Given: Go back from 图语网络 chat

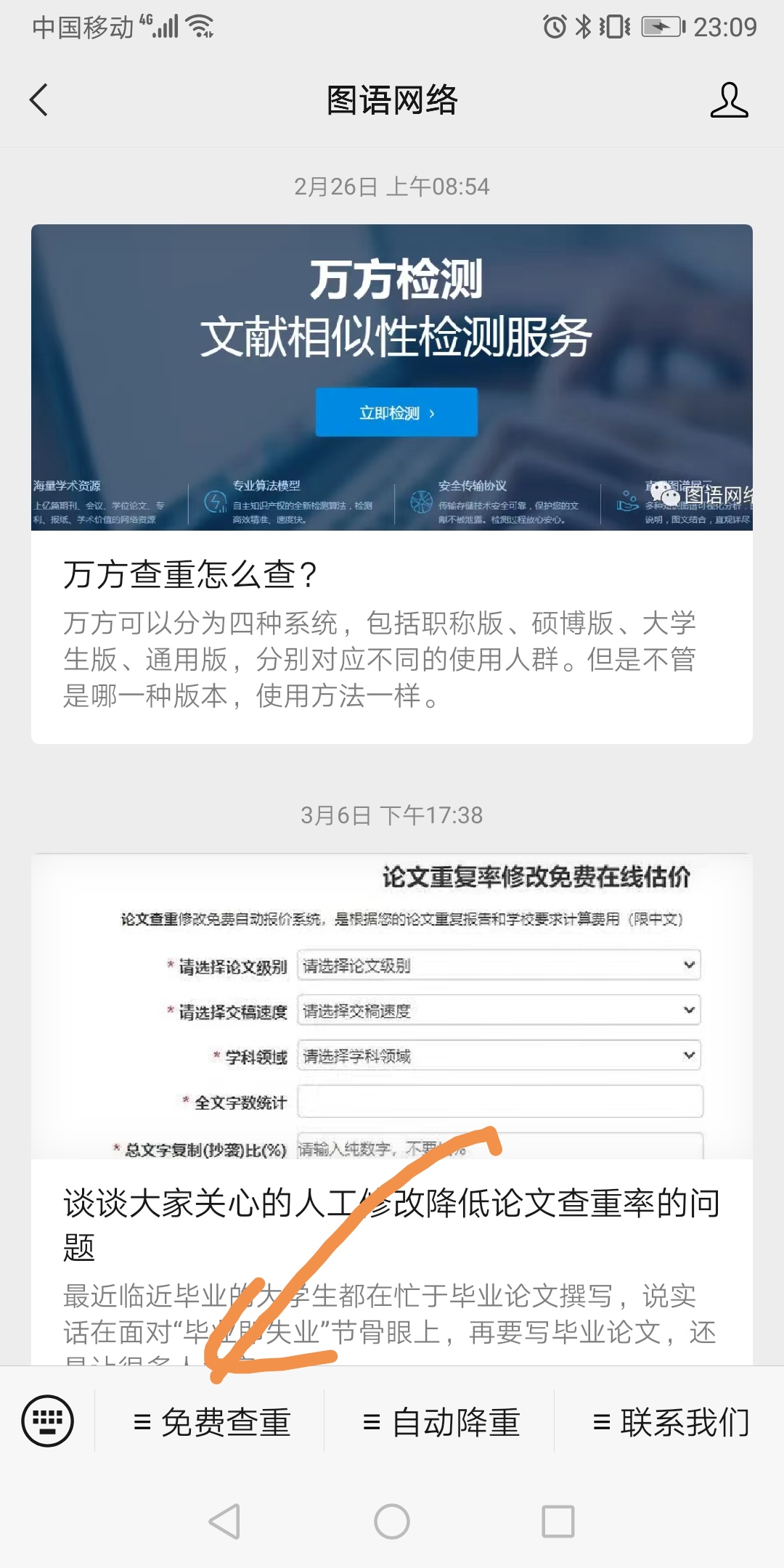Looking at the screenshot, I should point(39,100).
